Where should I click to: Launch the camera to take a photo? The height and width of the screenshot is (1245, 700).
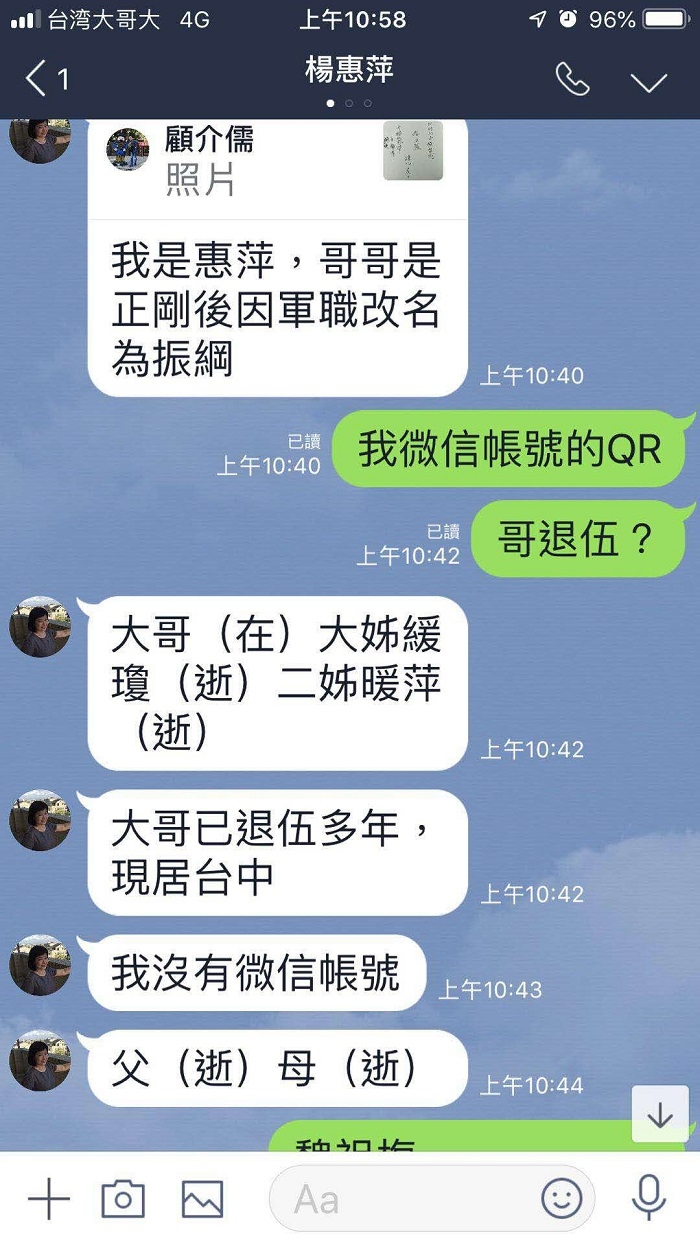coord(123,1198)
